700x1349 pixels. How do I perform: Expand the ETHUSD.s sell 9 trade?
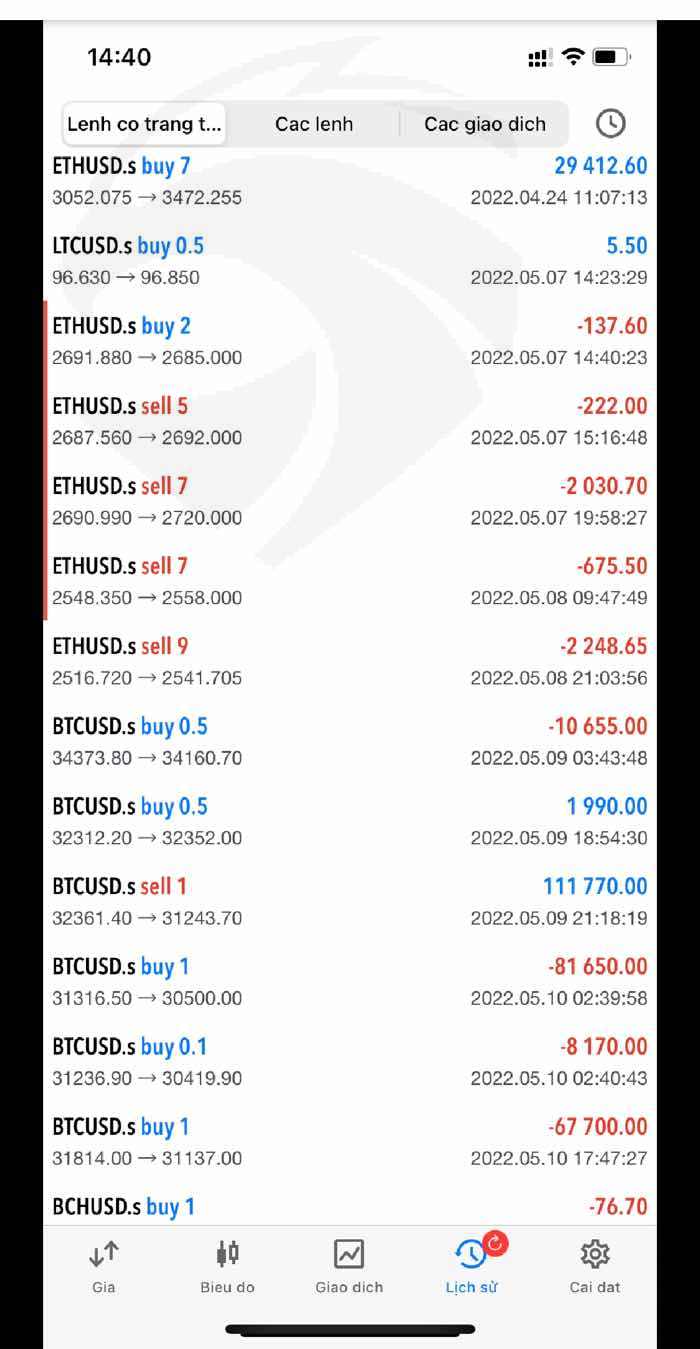coord(349,661)
